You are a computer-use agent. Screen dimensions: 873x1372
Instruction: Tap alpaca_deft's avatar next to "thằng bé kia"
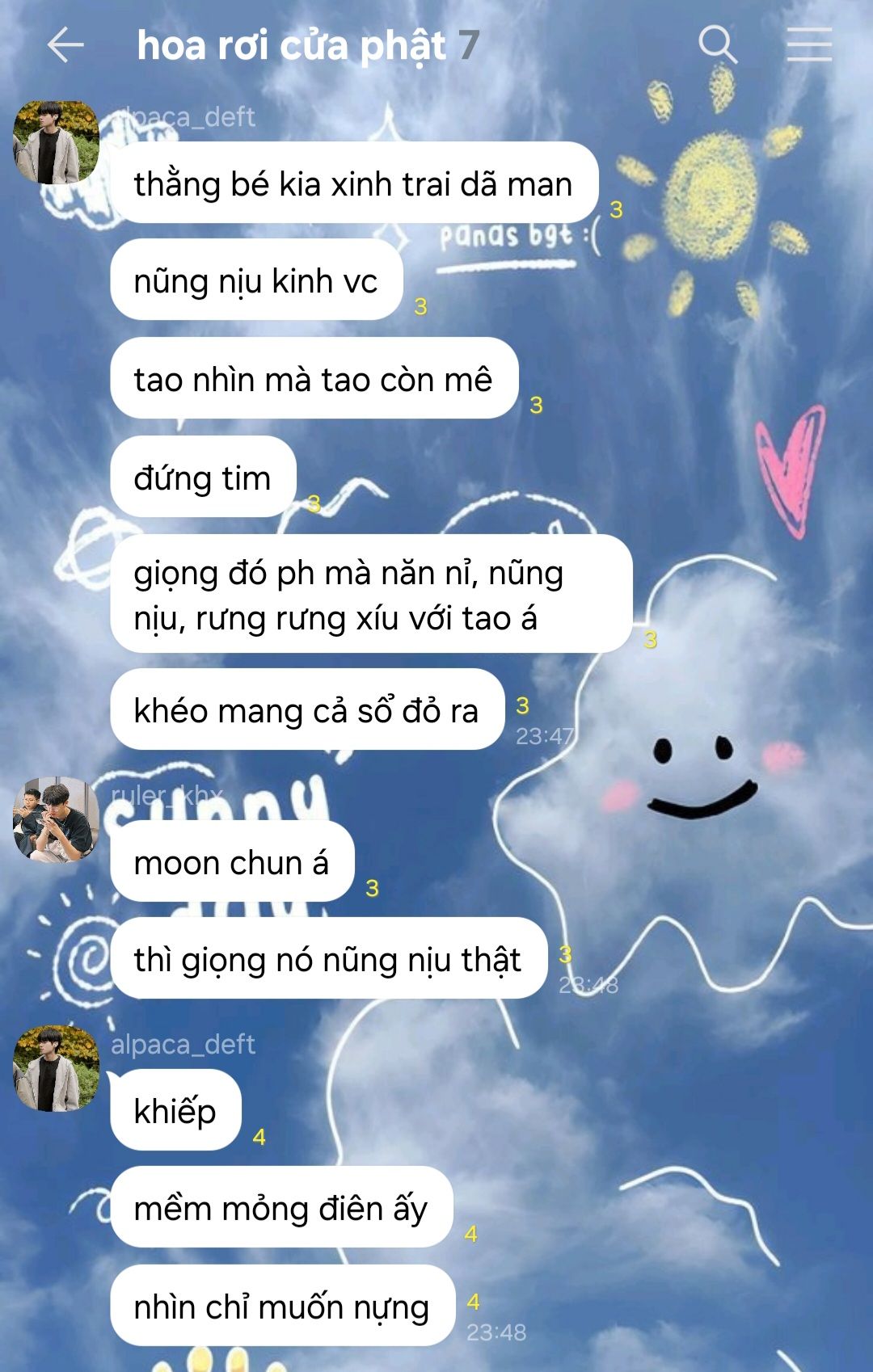click(x=56, y=143)
